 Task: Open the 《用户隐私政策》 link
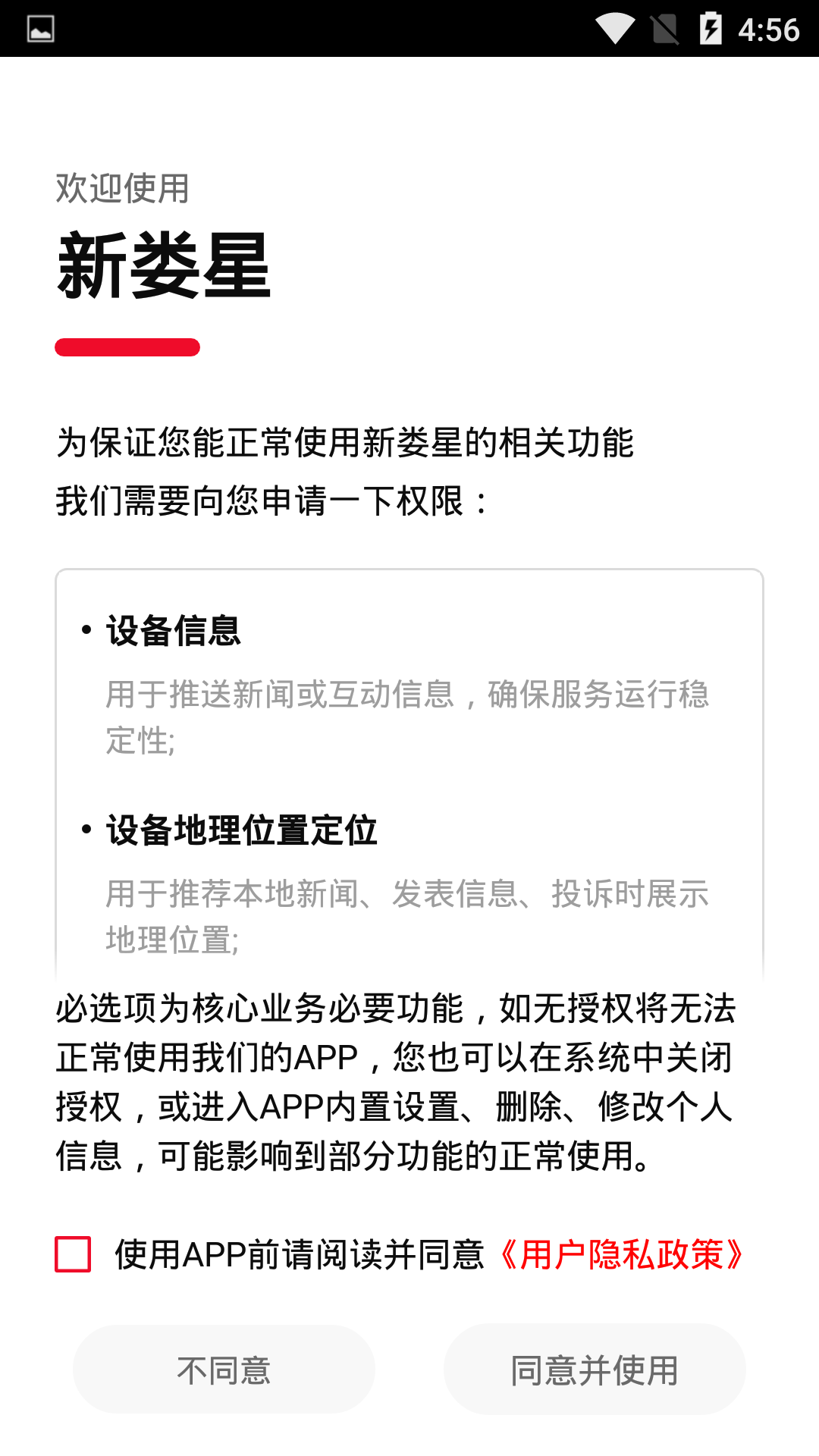click(620, 1255)
